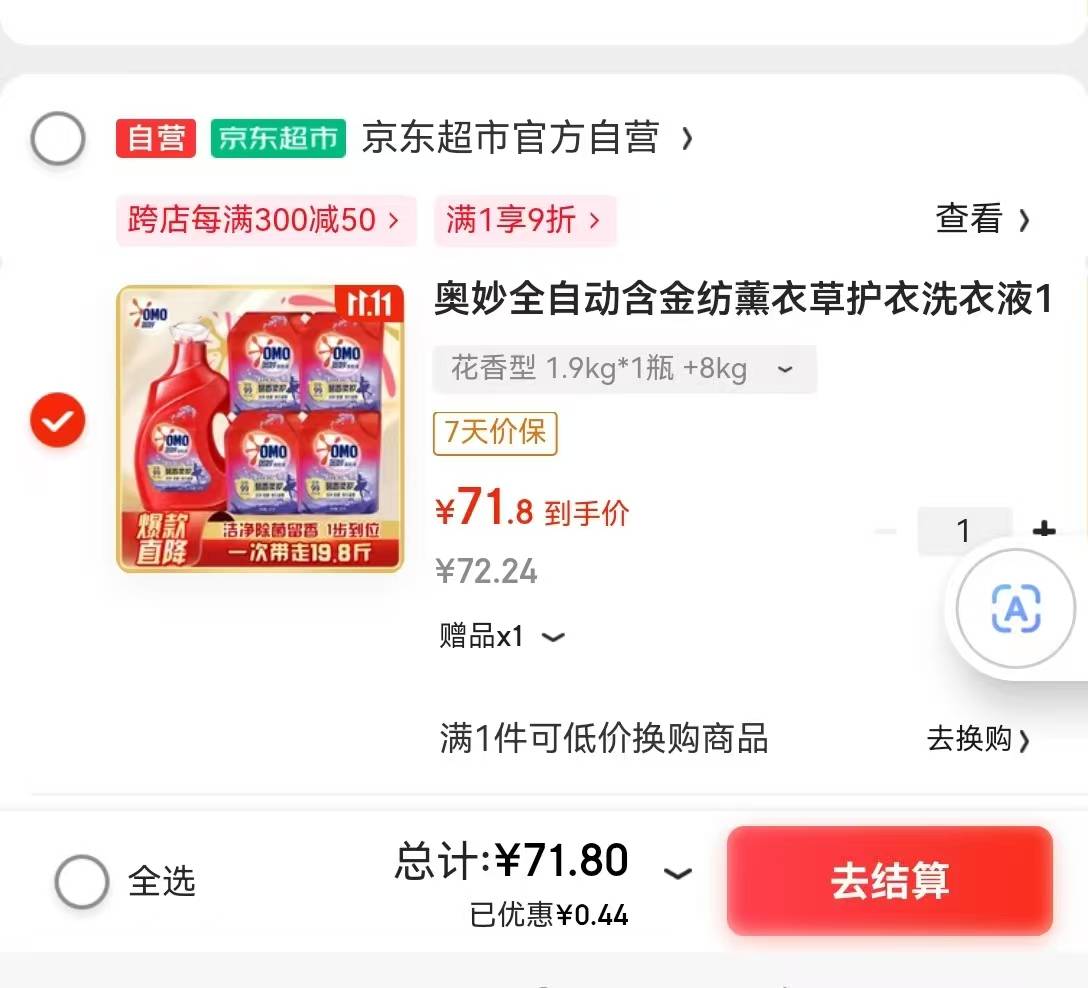The height and width of the screenshot is (988, 1088).
Task: Tap 查看 to view promotions
Action: (982, 219)
